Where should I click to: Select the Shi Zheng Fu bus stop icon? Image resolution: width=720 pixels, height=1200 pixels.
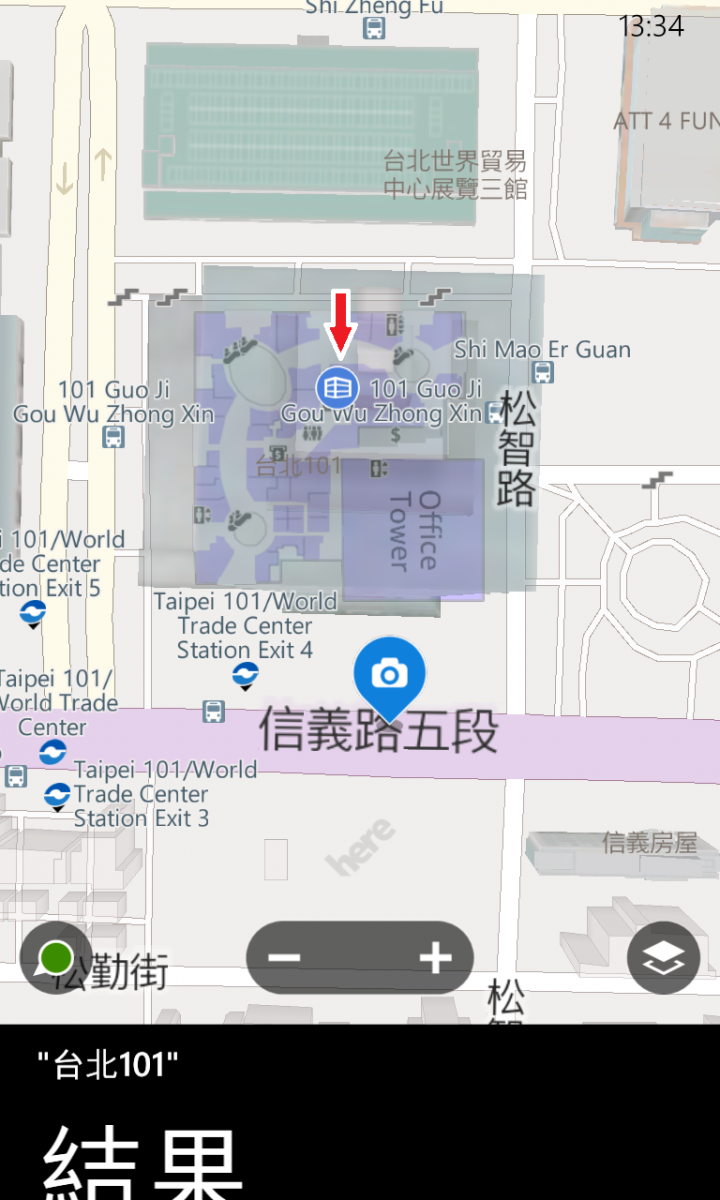375,28
